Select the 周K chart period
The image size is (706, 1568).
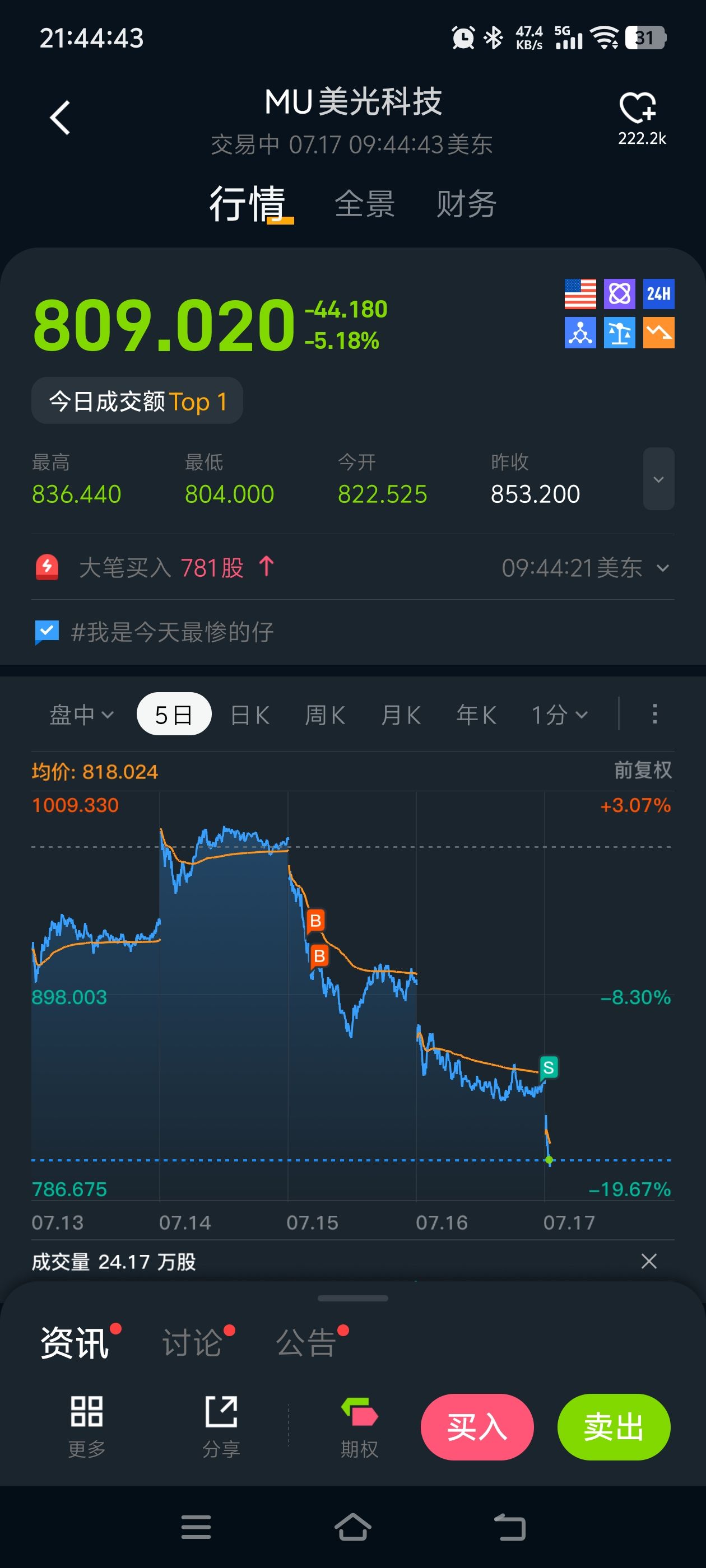point(324,715)
